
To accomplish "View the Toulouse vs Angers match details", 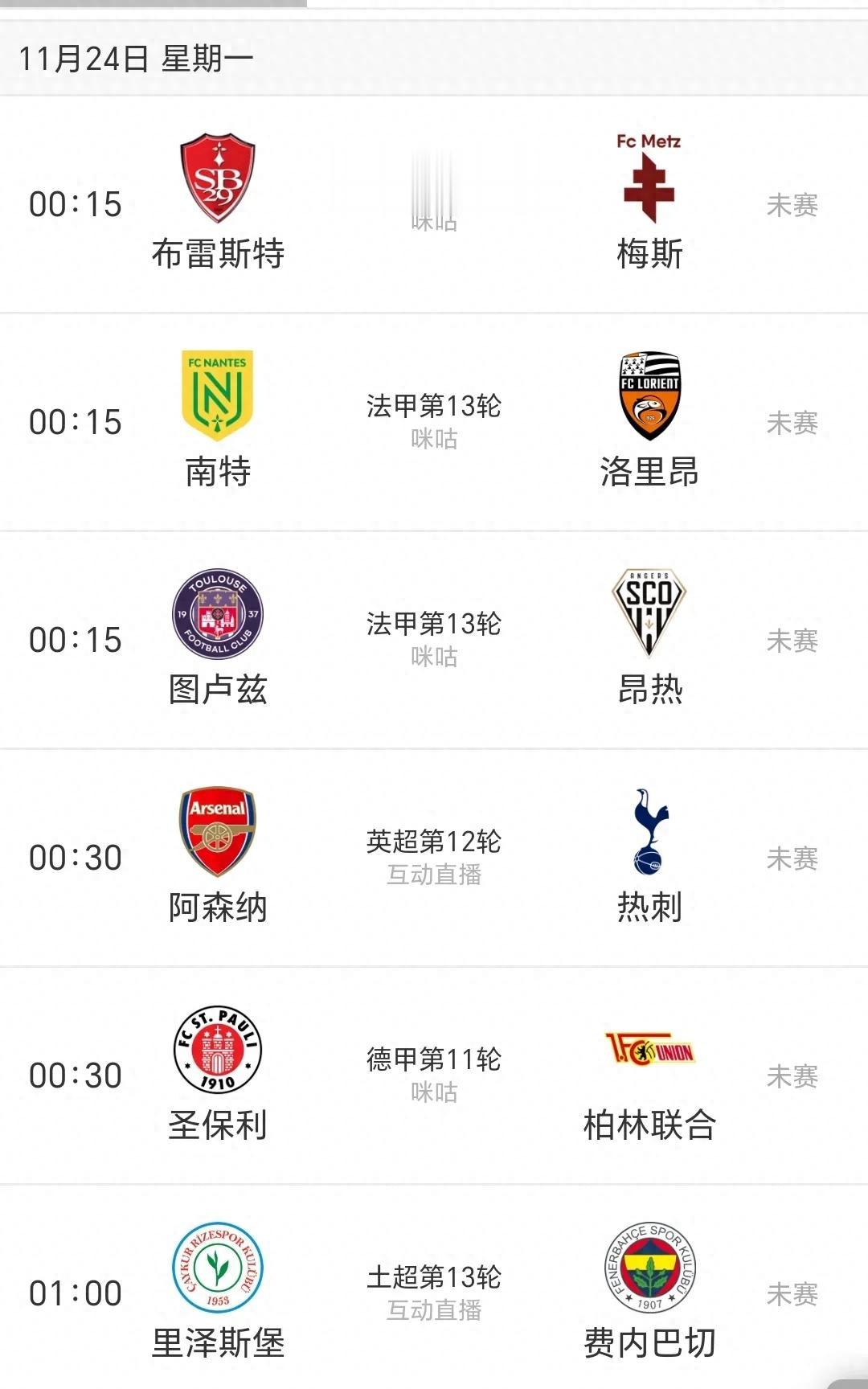I will [x=434, y=640].
